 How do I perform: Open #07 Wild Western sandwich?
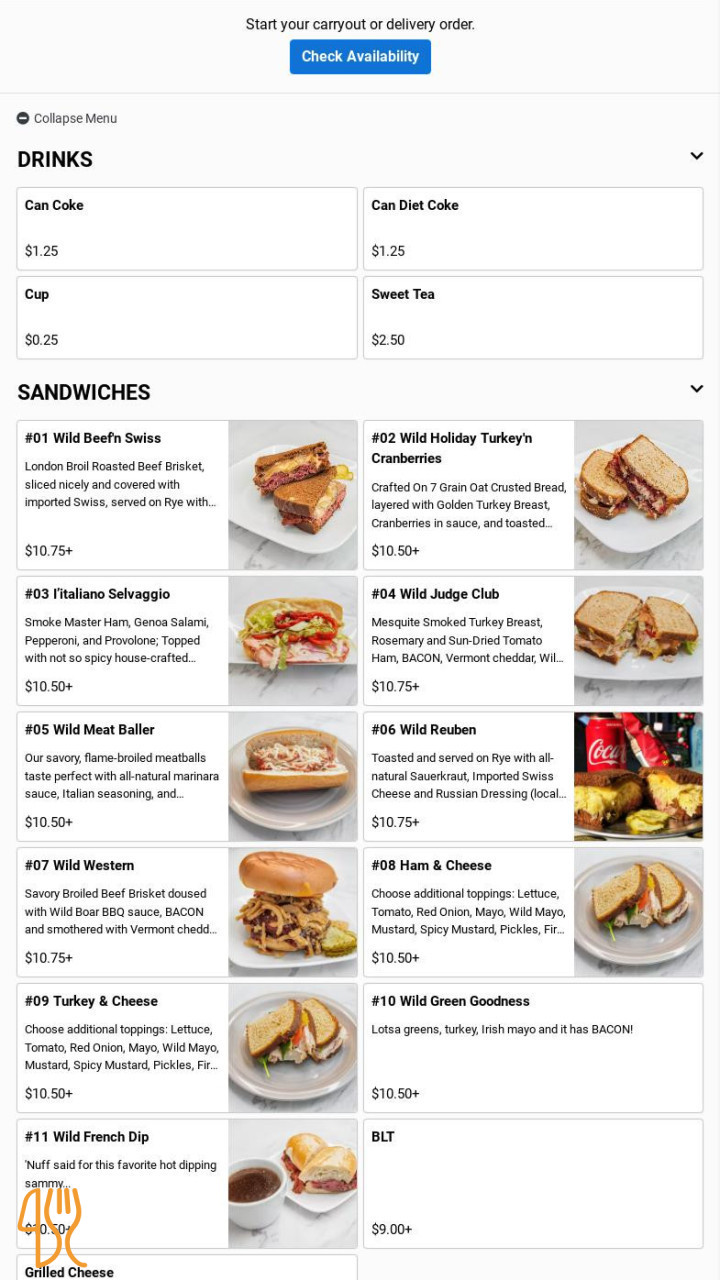click(187, 912)
